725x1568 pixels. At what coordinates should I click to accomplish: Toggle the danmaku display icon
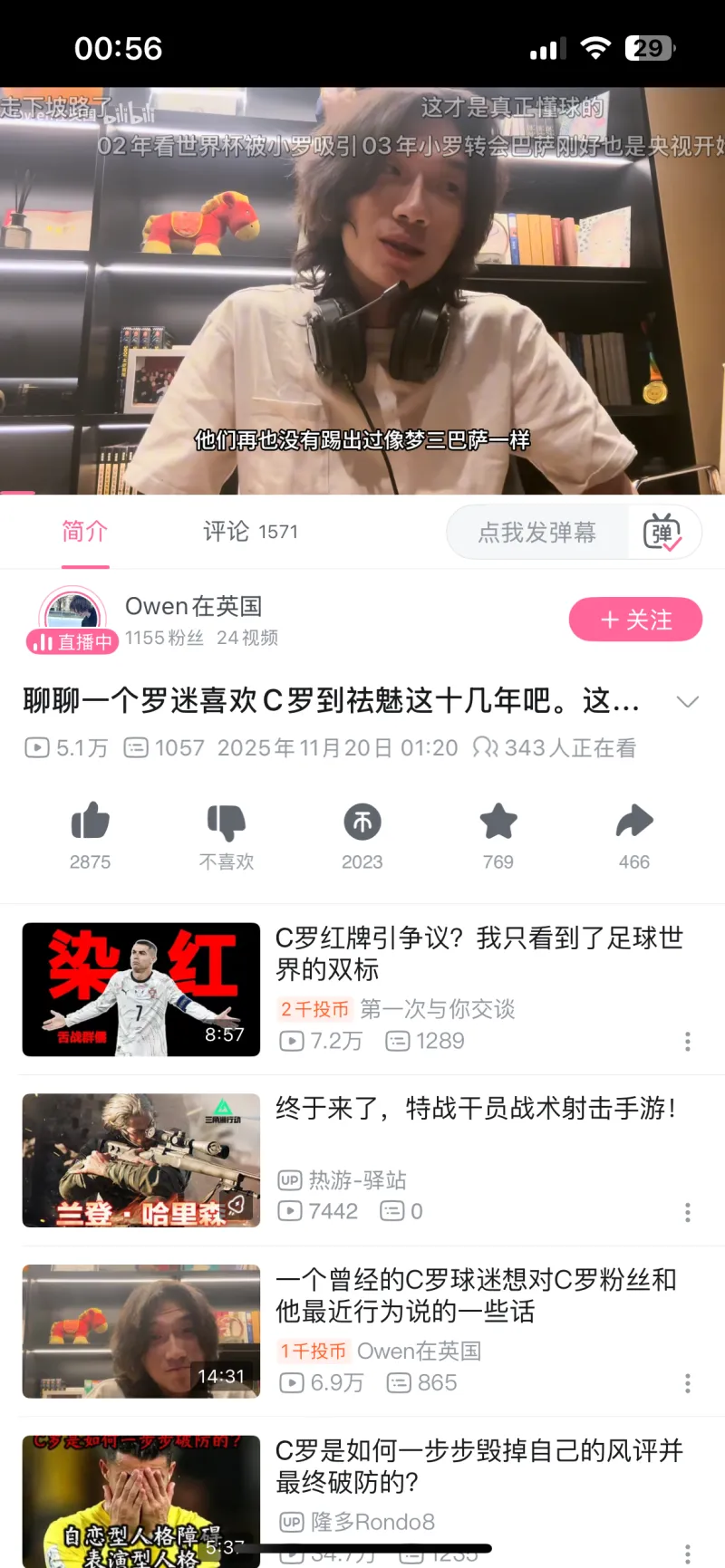(x=662, y=533)
